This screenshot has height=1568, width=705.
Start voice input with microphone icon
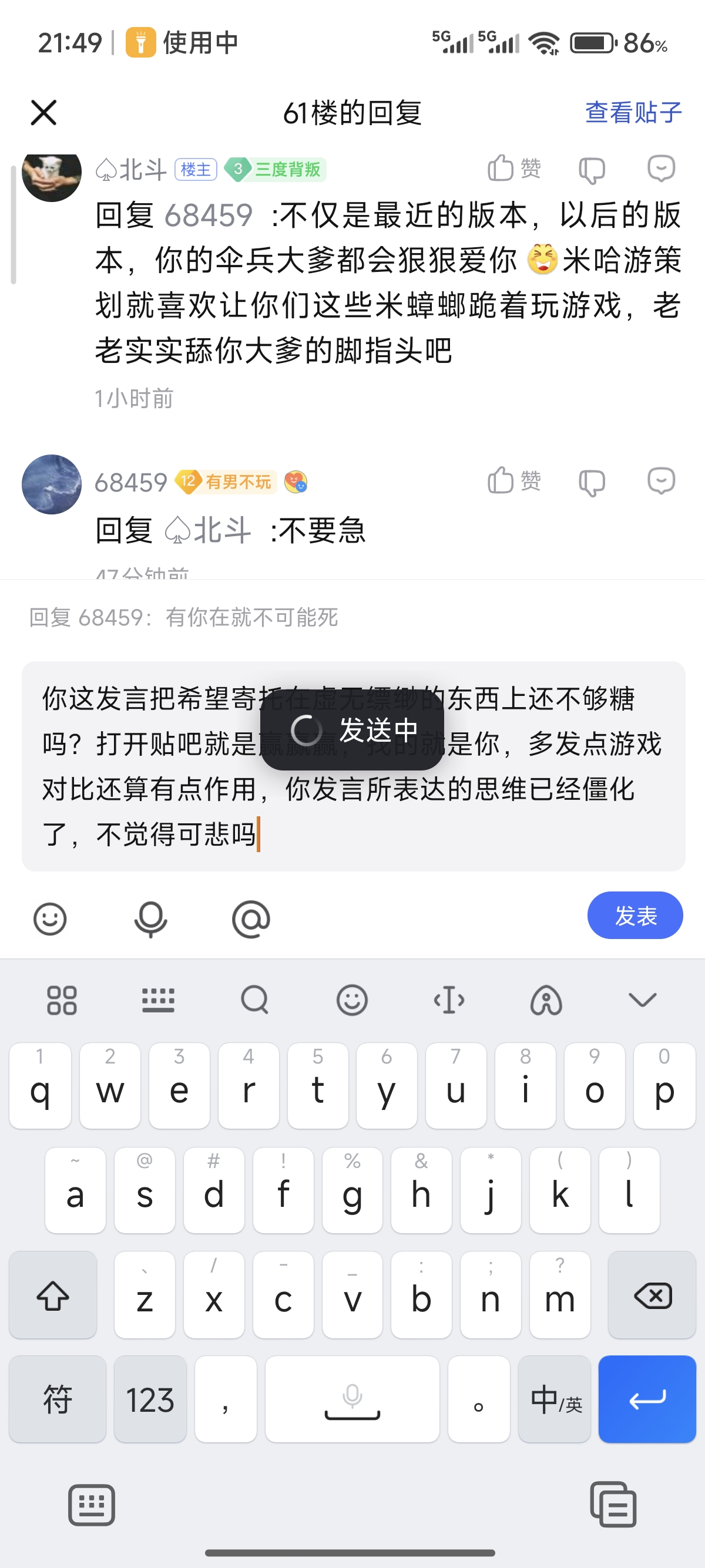pos(150,918)
